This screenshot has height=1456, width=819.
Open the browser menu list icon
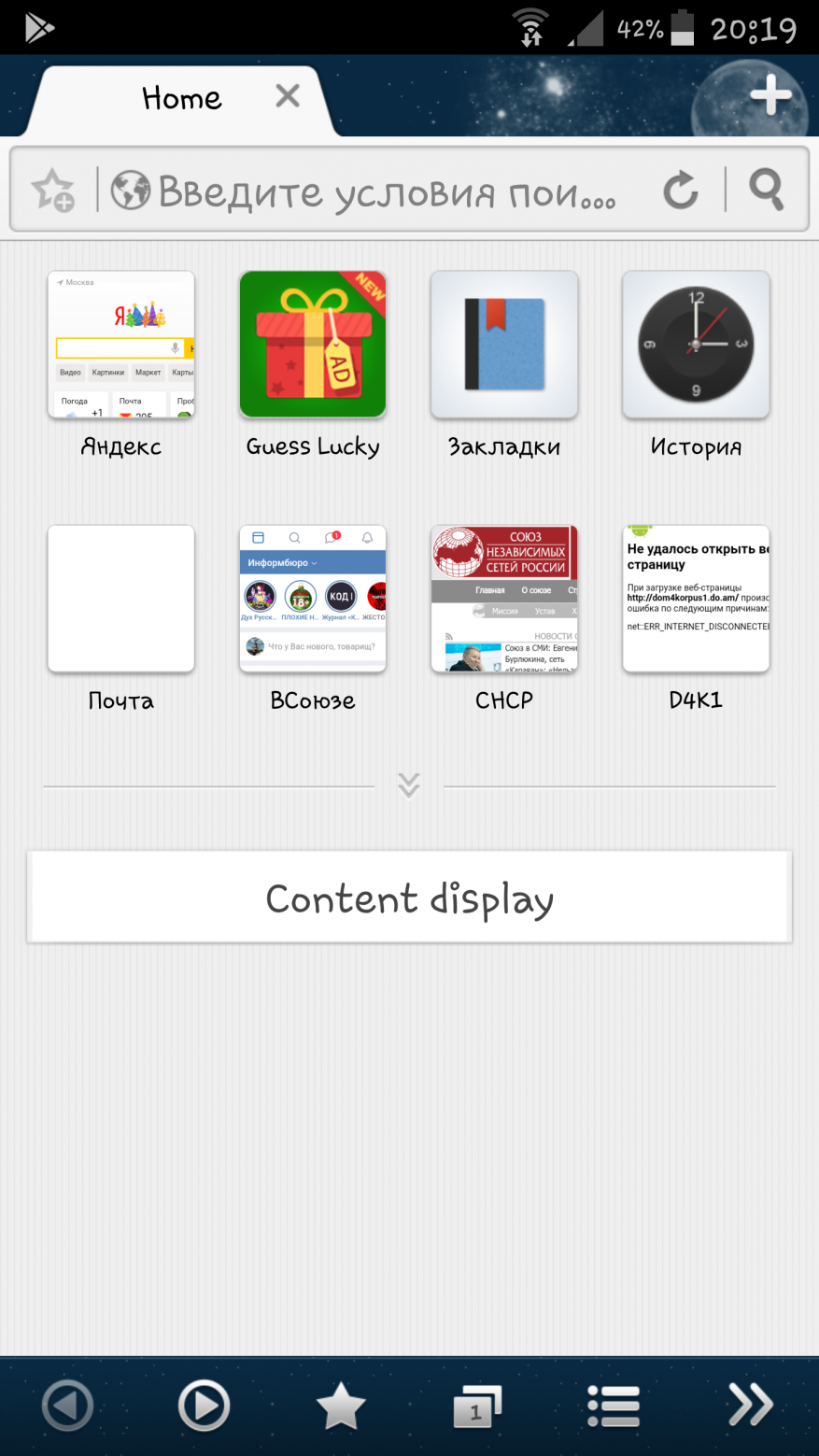614,1406
